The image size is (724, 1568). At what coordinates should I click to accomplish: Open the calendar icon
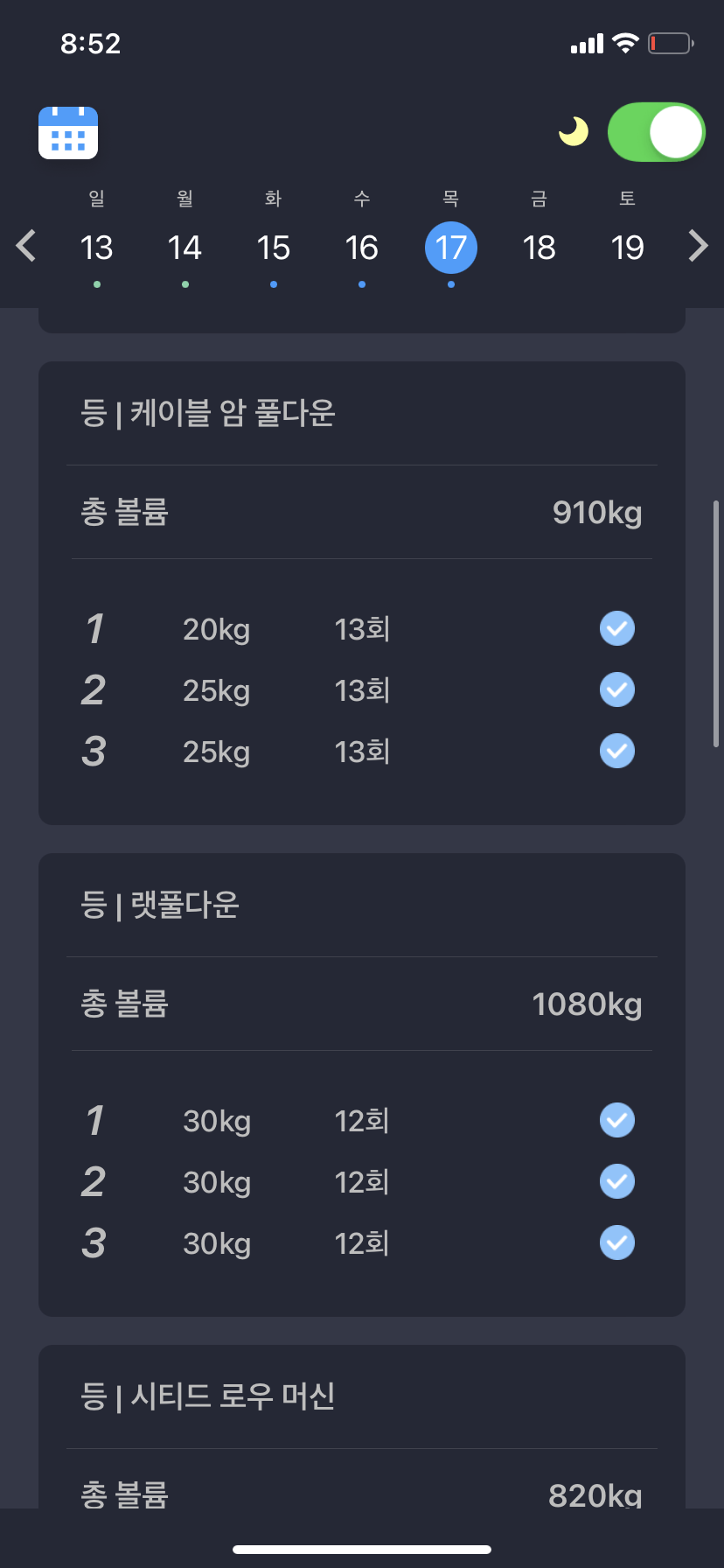point(68,133)
